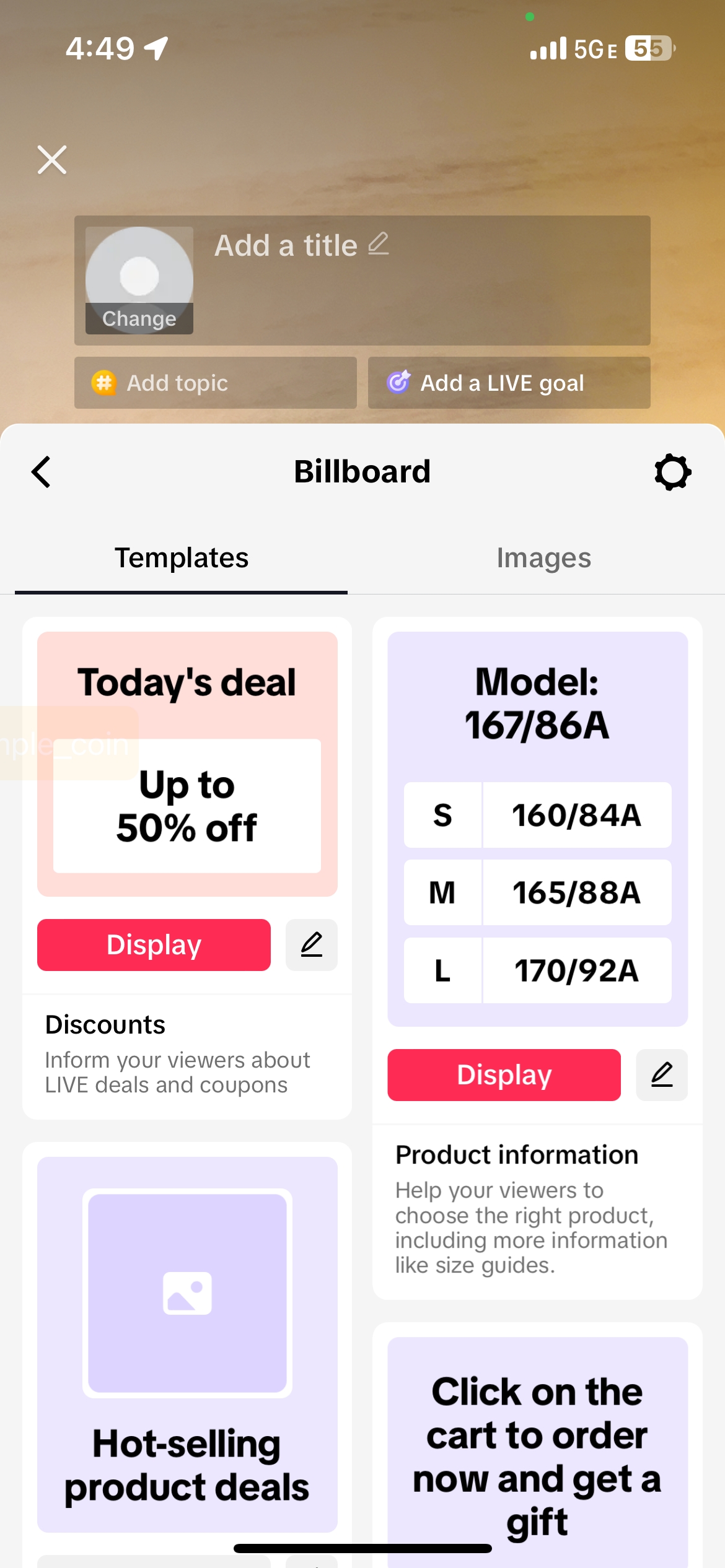This screenshot has height=1568, width=725.
Task: Select the Templates tab
Action: point(182,558)
